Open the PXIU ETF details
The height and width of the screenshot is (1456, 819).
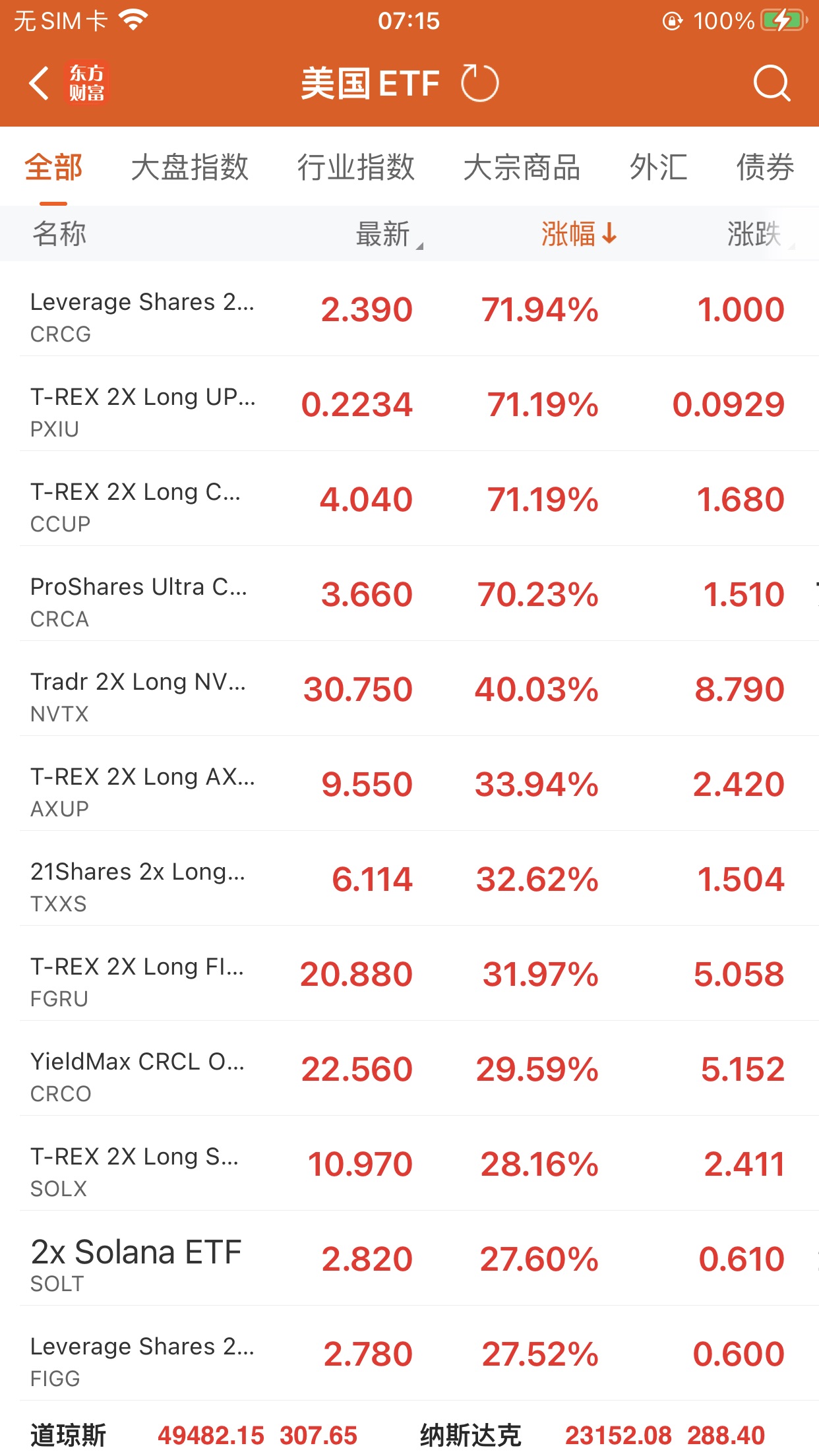click(x=409, y=405)
